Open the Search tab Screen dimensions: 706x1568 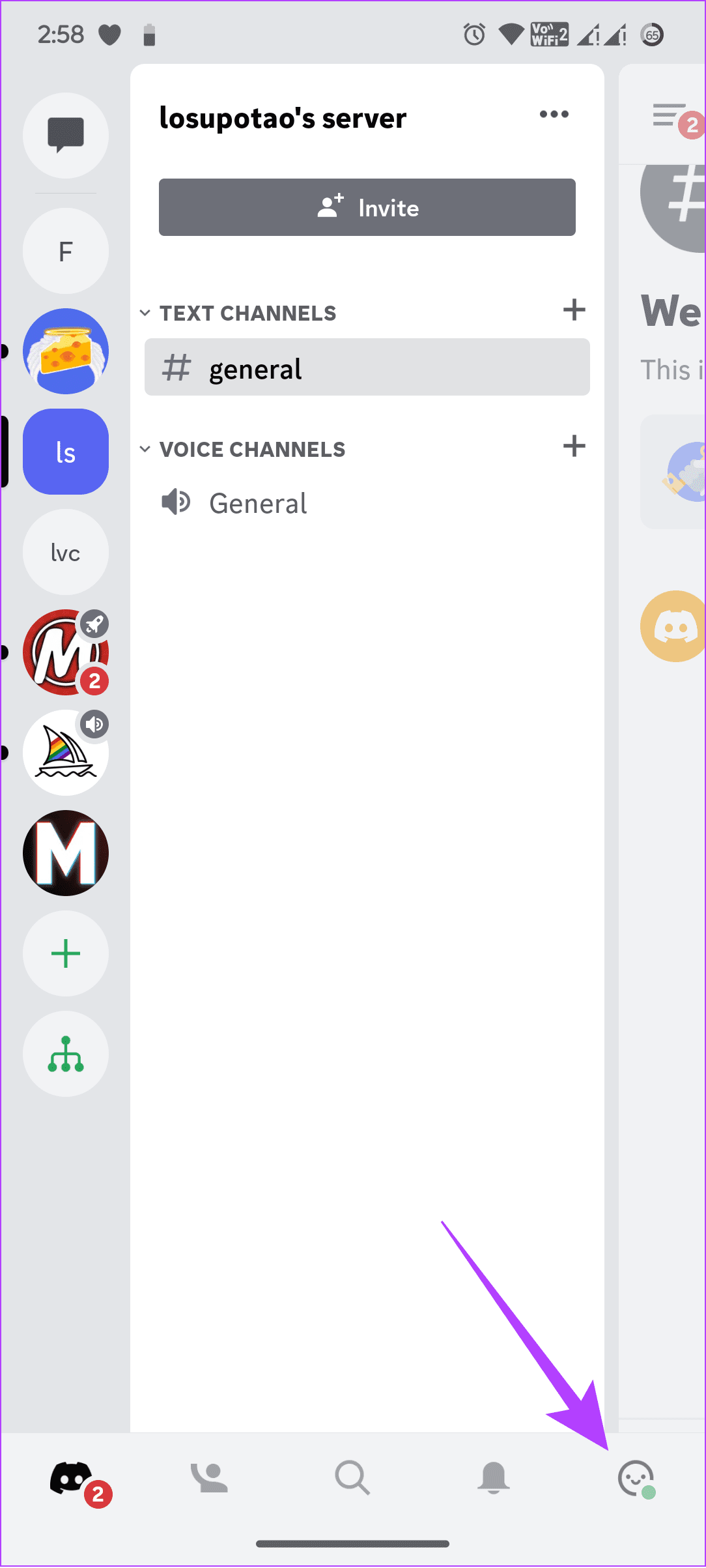(x=352, y=1478)
